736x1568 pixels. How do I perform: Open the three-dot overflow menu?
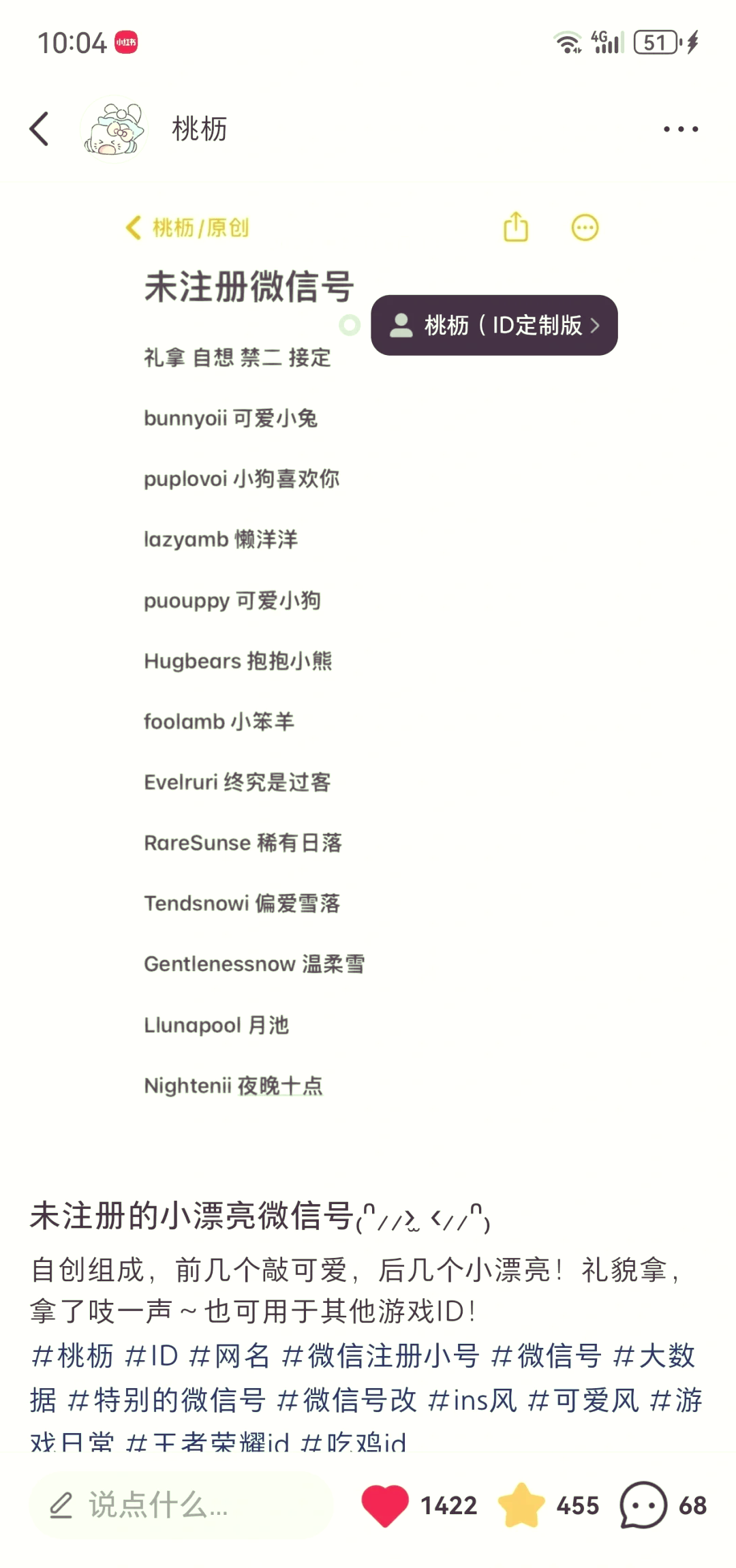[681, 129]
